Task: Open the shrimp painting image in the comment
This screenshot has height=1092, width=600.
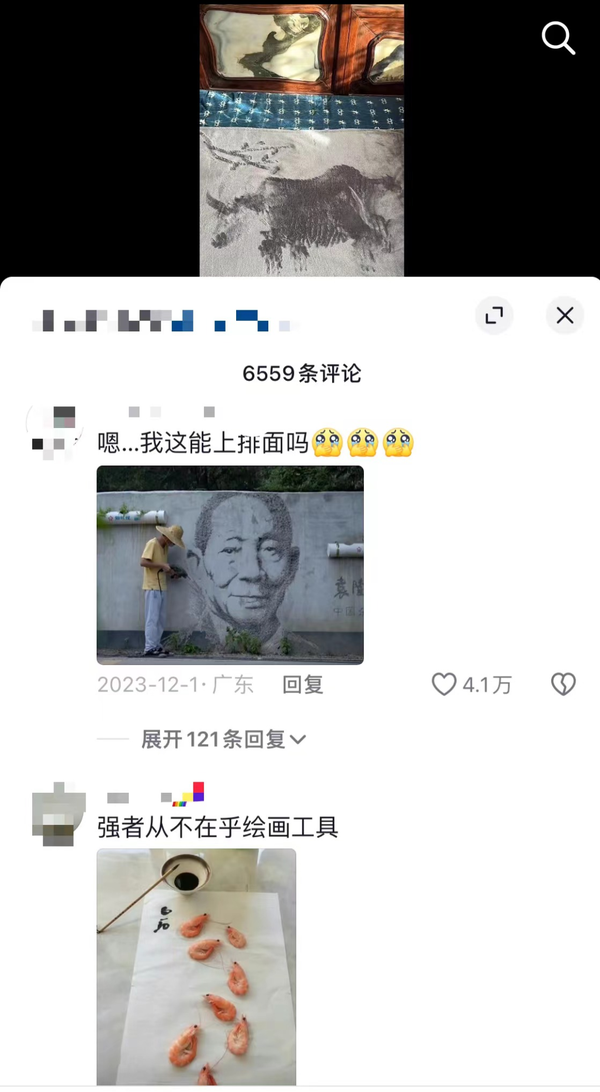Action: [x=196, y=965]
